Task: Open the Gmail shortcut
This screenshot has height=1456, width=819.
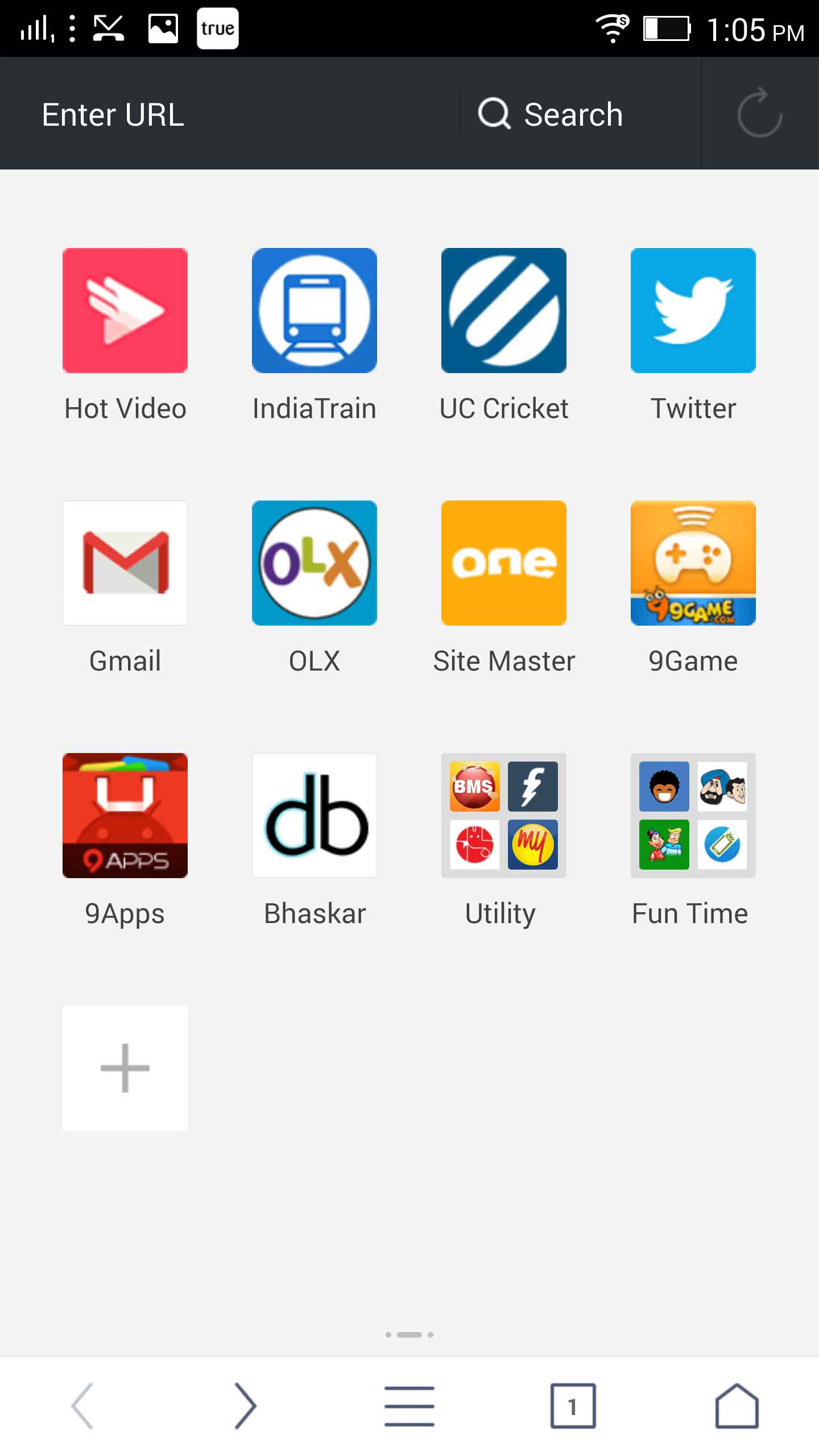Action: coord(125,563)
